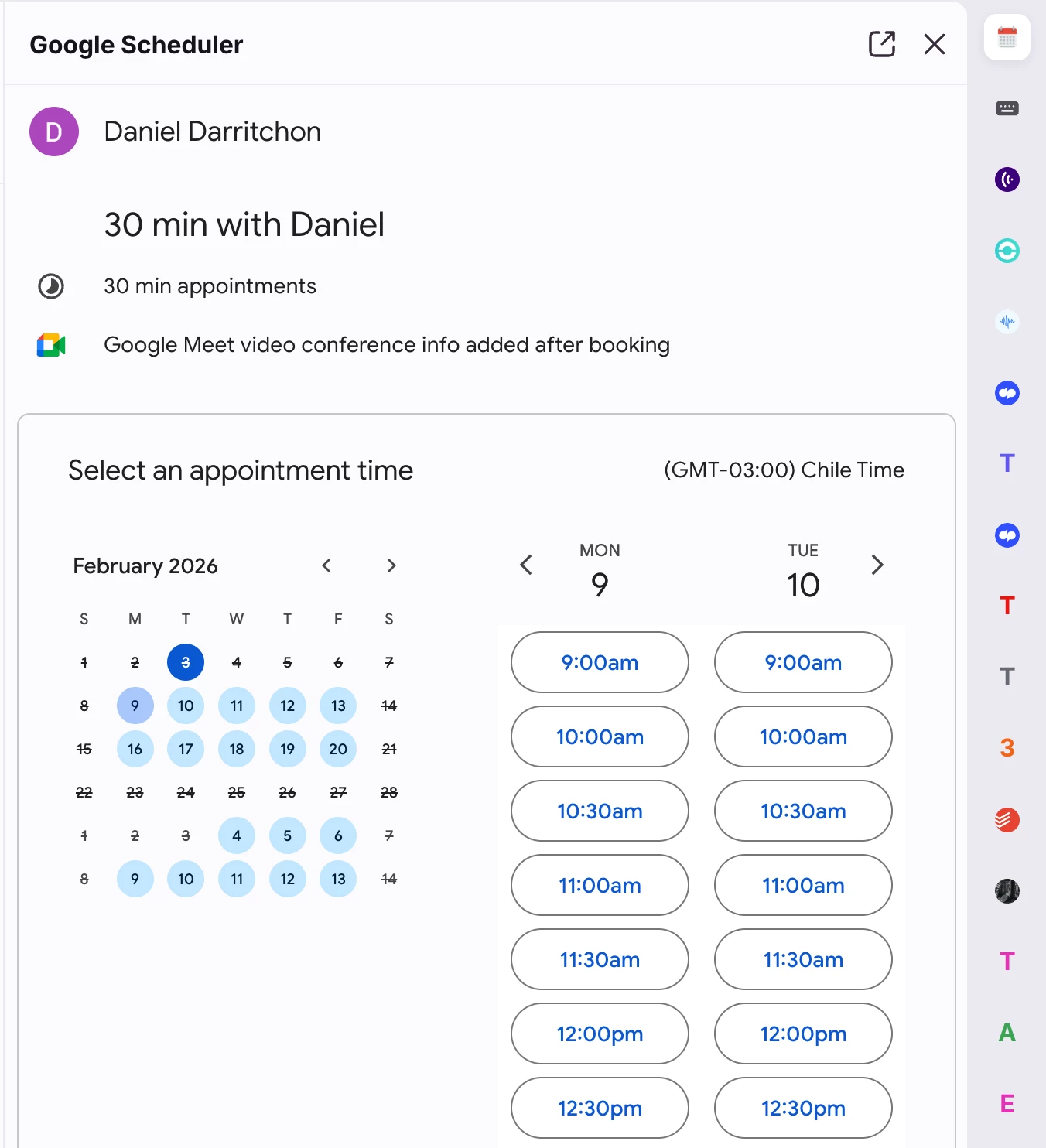Go to previous month in calendar

(x=326, y=565)
